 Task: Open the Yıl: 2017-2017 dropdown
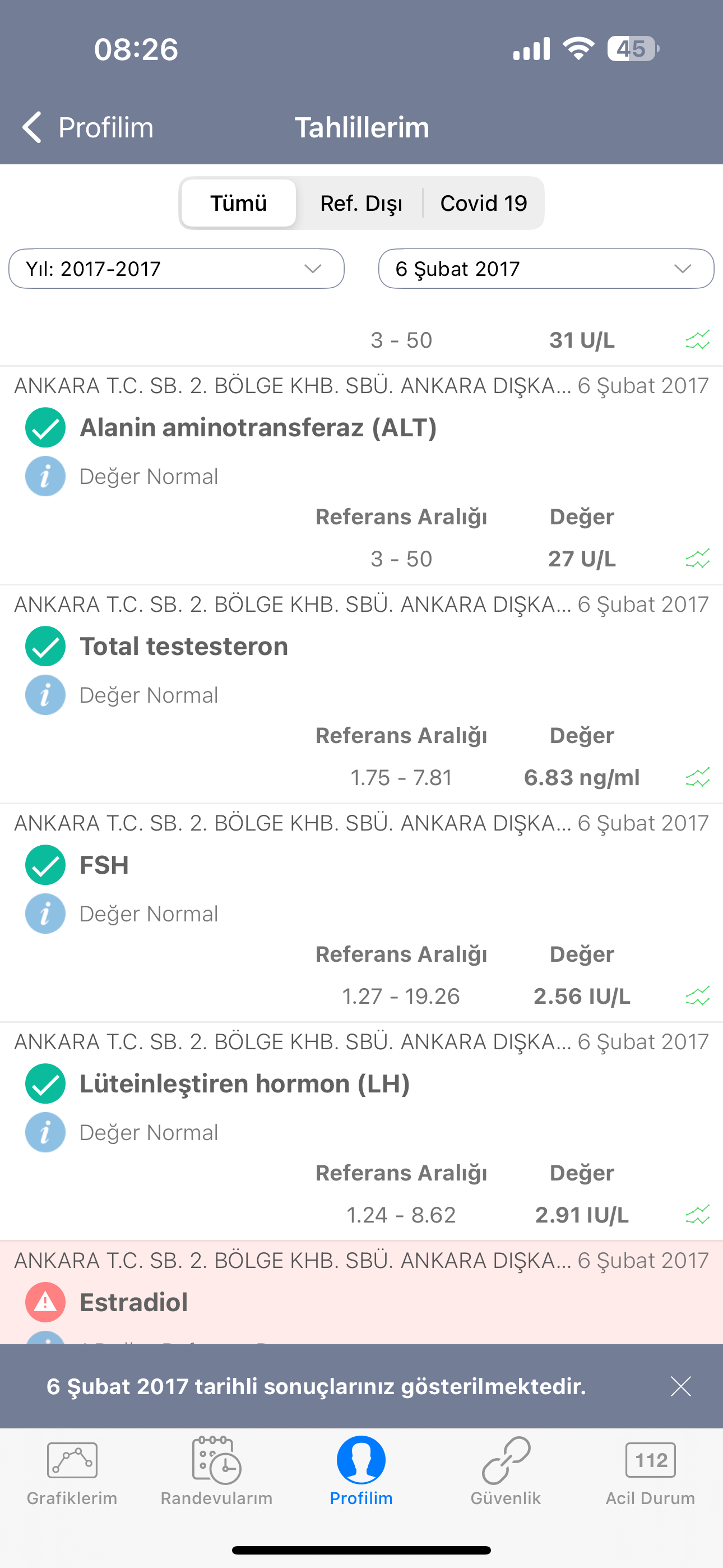pos(177,269)
